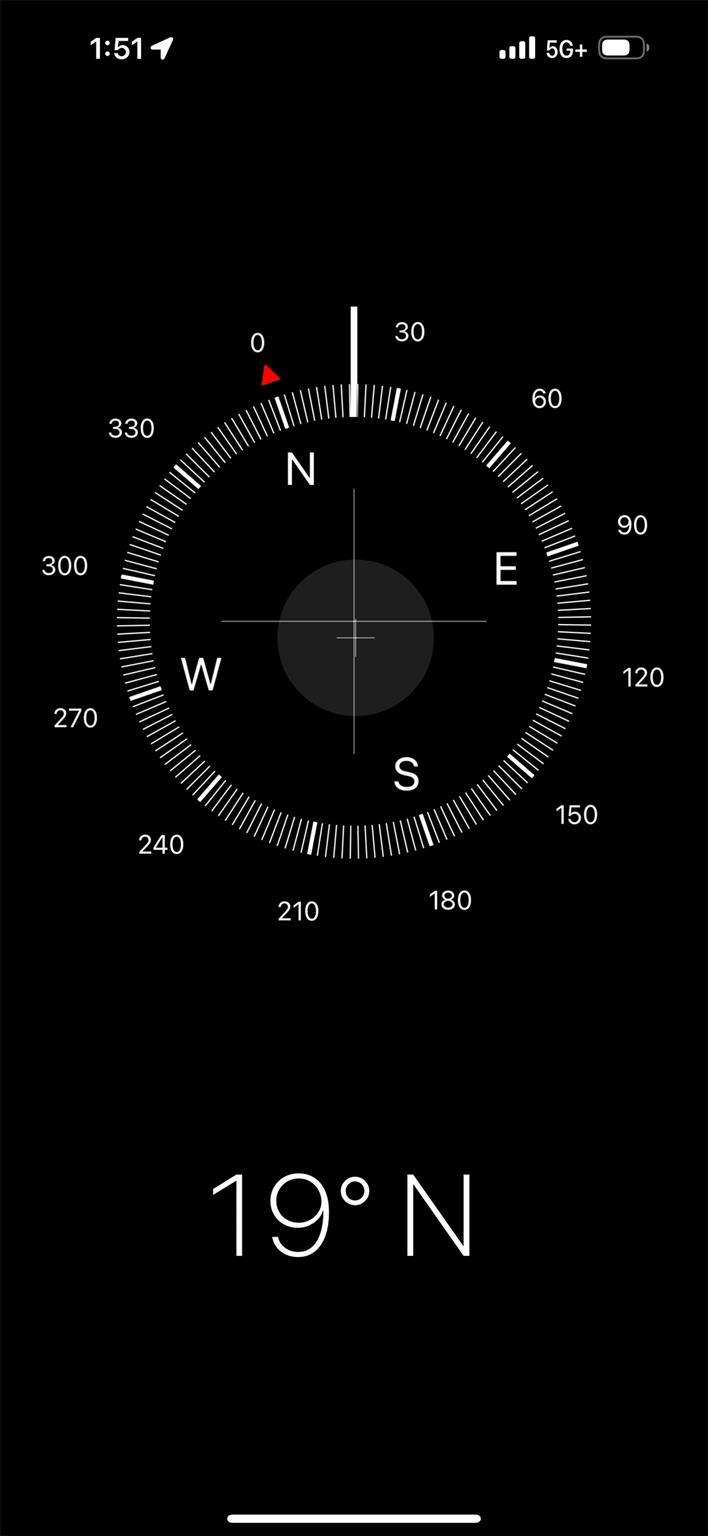Tap the compass dial to lock the bearing
Screen dimensions: 708x1536
[x=354, y=622]
